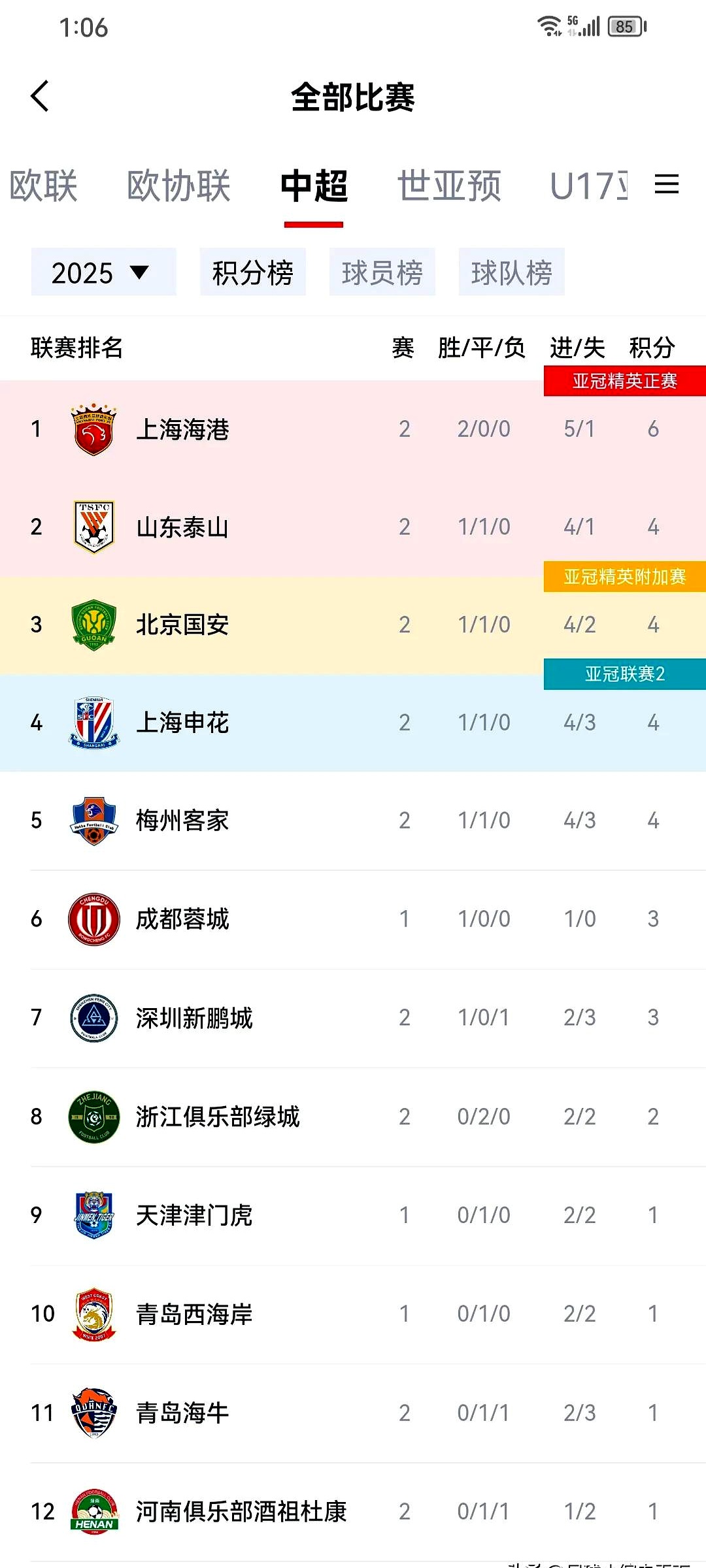Select 天津津门虎 from the table

(194, 1215)
